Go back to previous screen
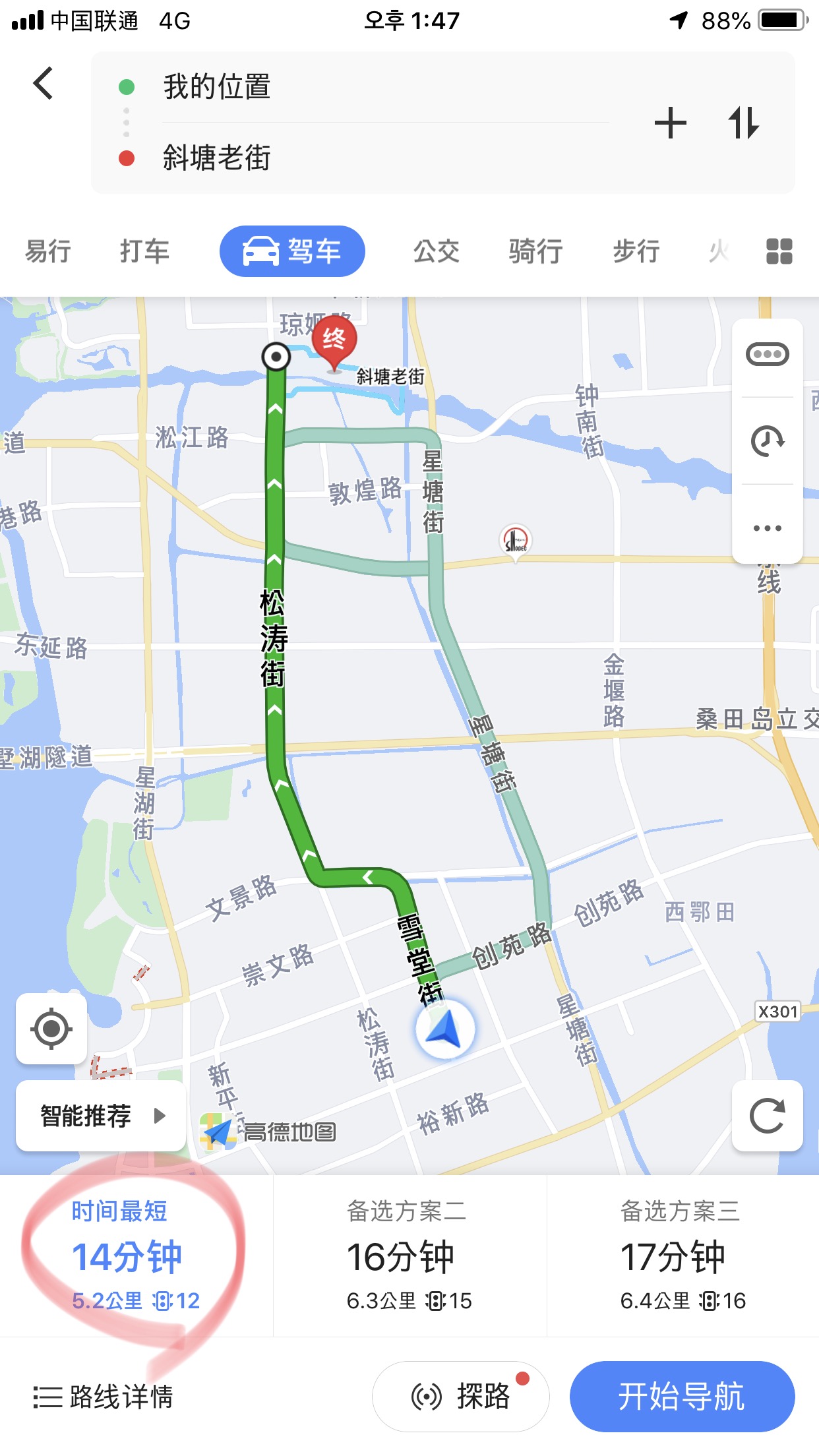Screen dimensions: 819x1456 point(44,84)
